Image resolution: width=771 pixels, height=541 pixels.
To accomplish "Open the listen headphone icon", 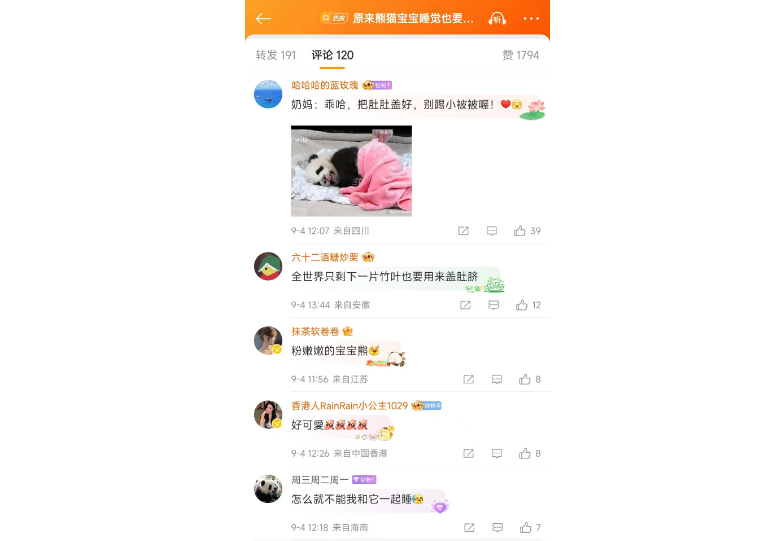I will point(497,19).
